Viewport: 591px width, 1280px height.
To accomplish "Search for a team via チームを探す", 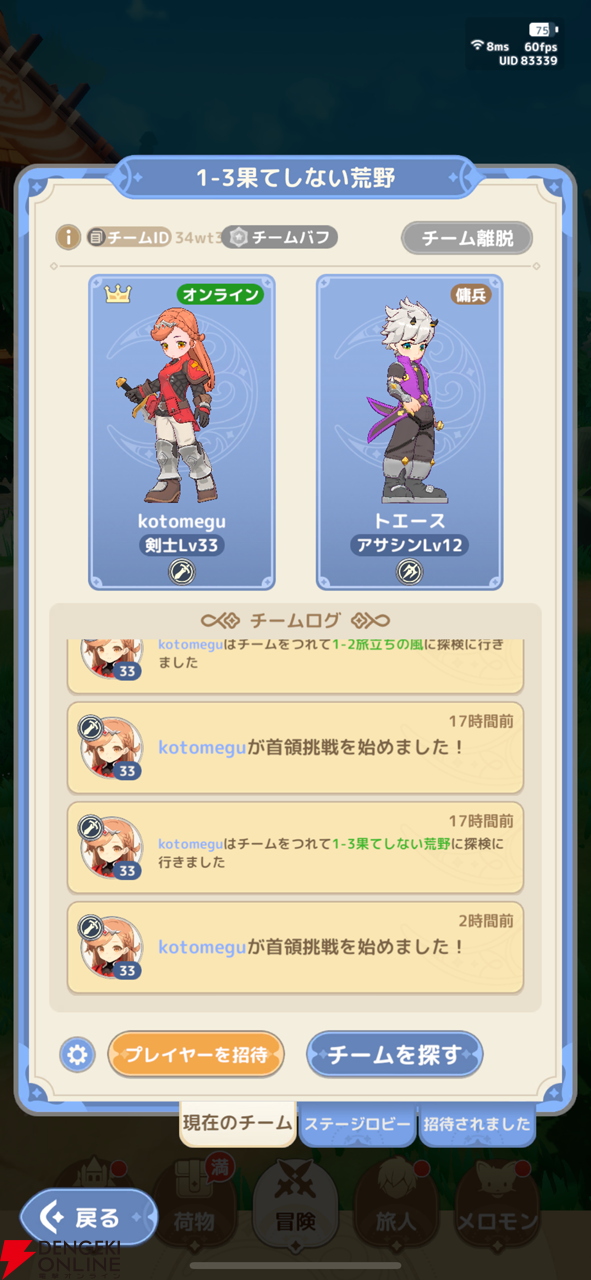I will click(394, 1054).
